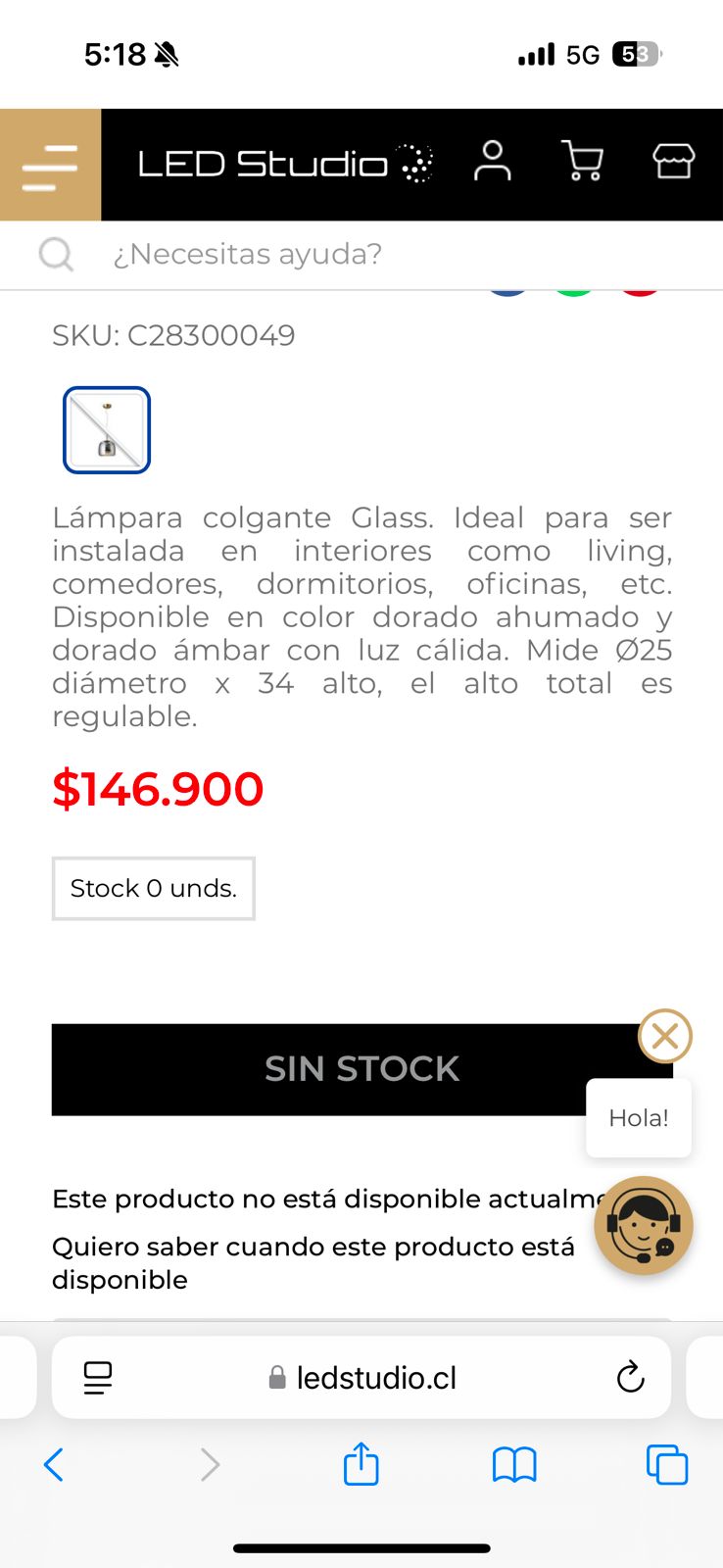Open the support chat agent avatar
723x1568 pixels.
pyautogui.click(x=644, y=1225)
